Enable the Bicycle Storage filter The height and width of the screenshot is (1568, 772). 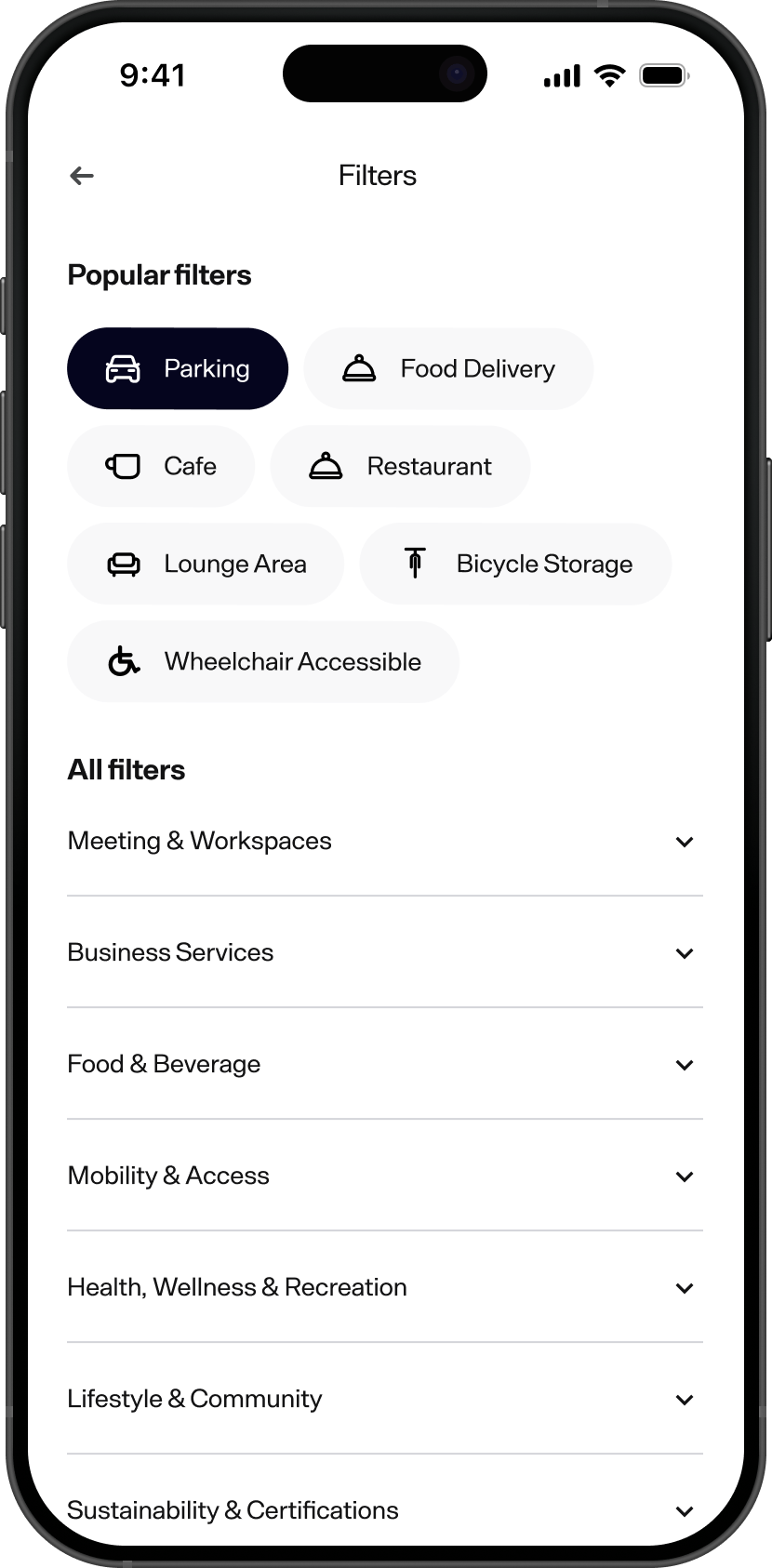pos(515,564)
